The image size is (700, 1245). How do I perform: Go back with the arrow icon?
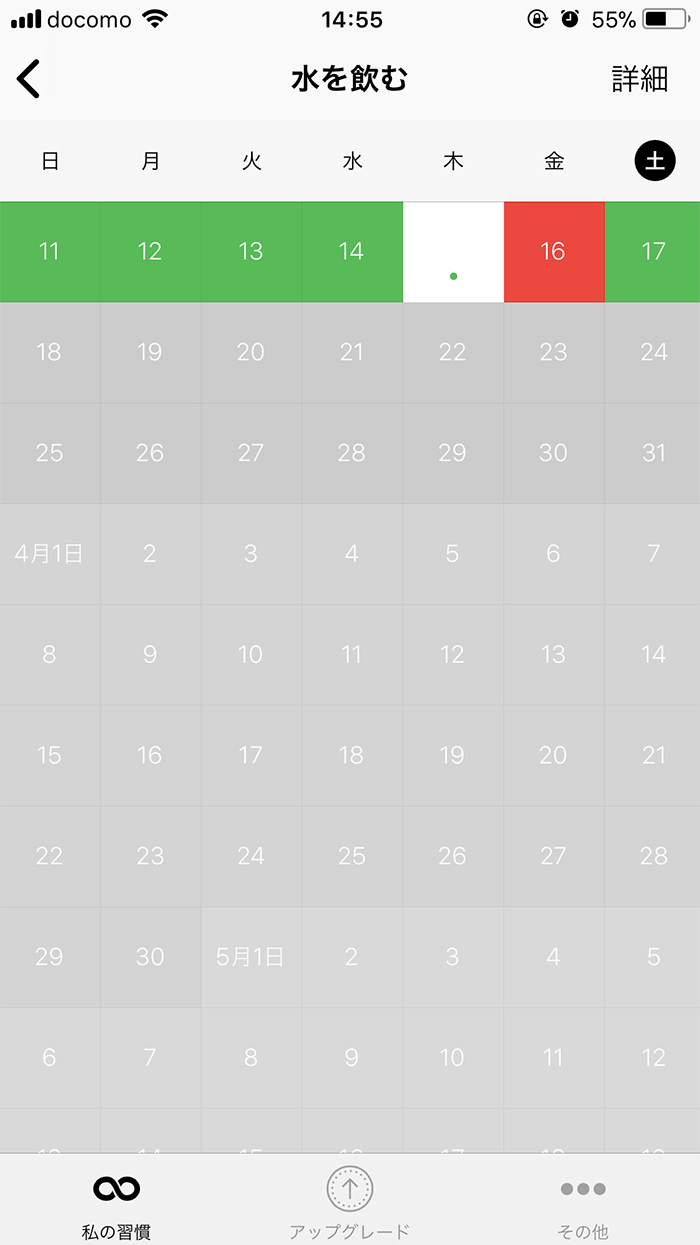tap(28, 79)
